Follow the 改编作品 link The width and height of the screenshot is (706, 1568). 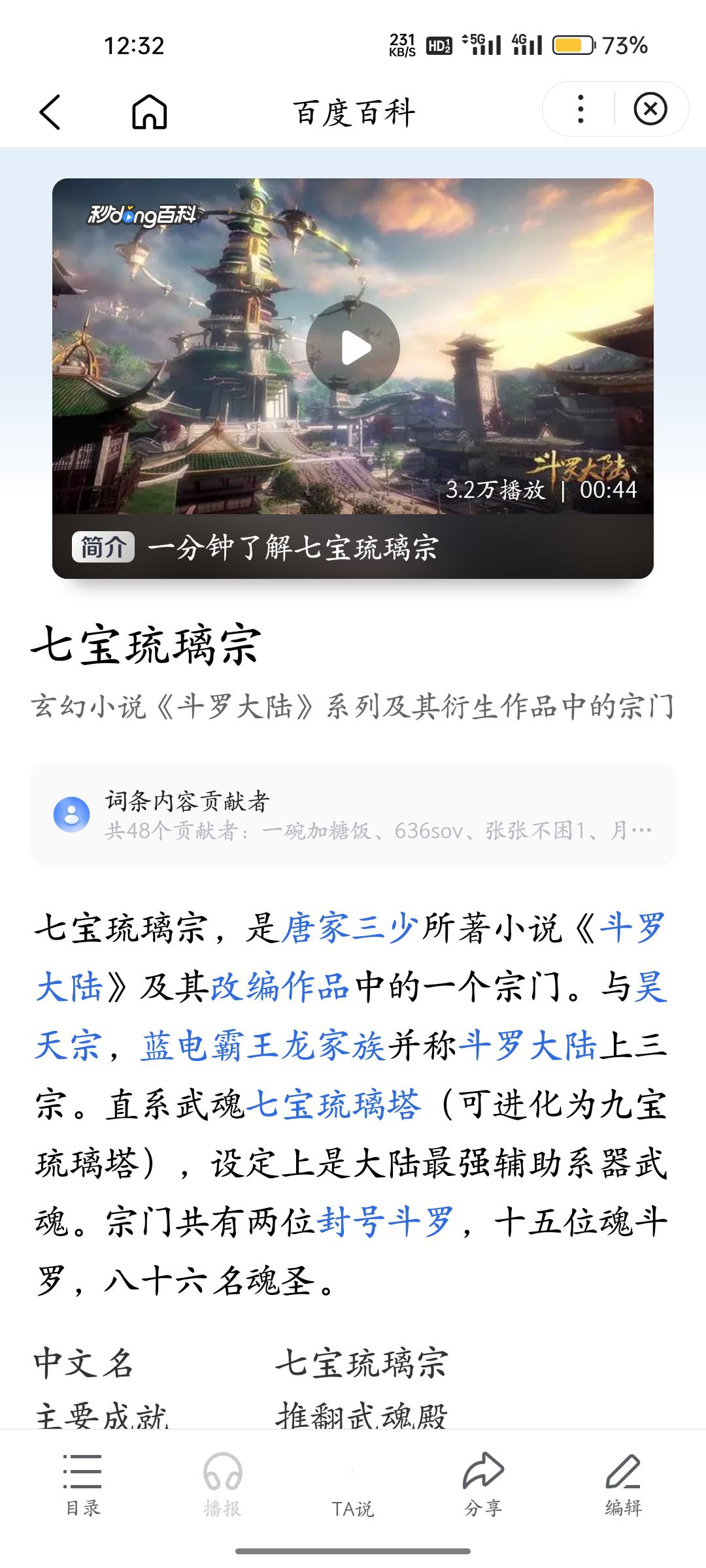[x=280, y=987]
